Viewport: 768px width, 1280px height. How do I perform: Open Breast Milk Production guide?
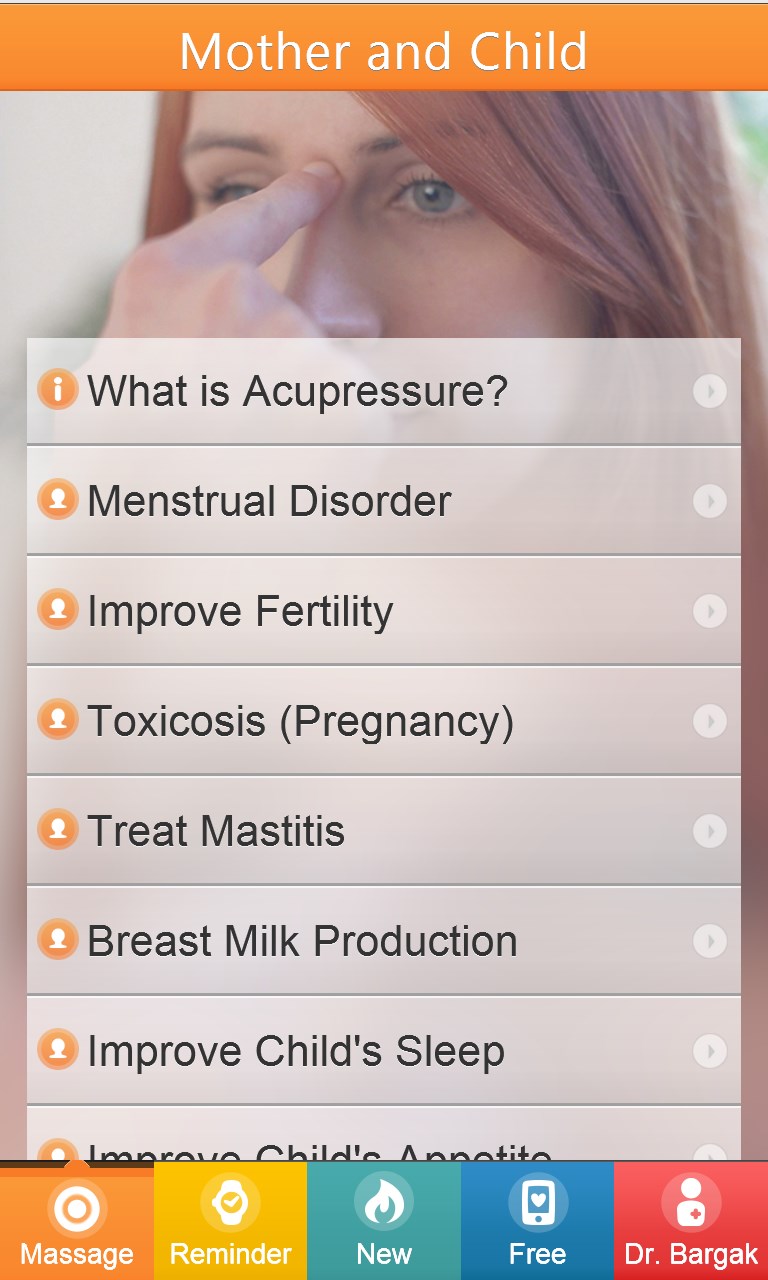point(383,941)
